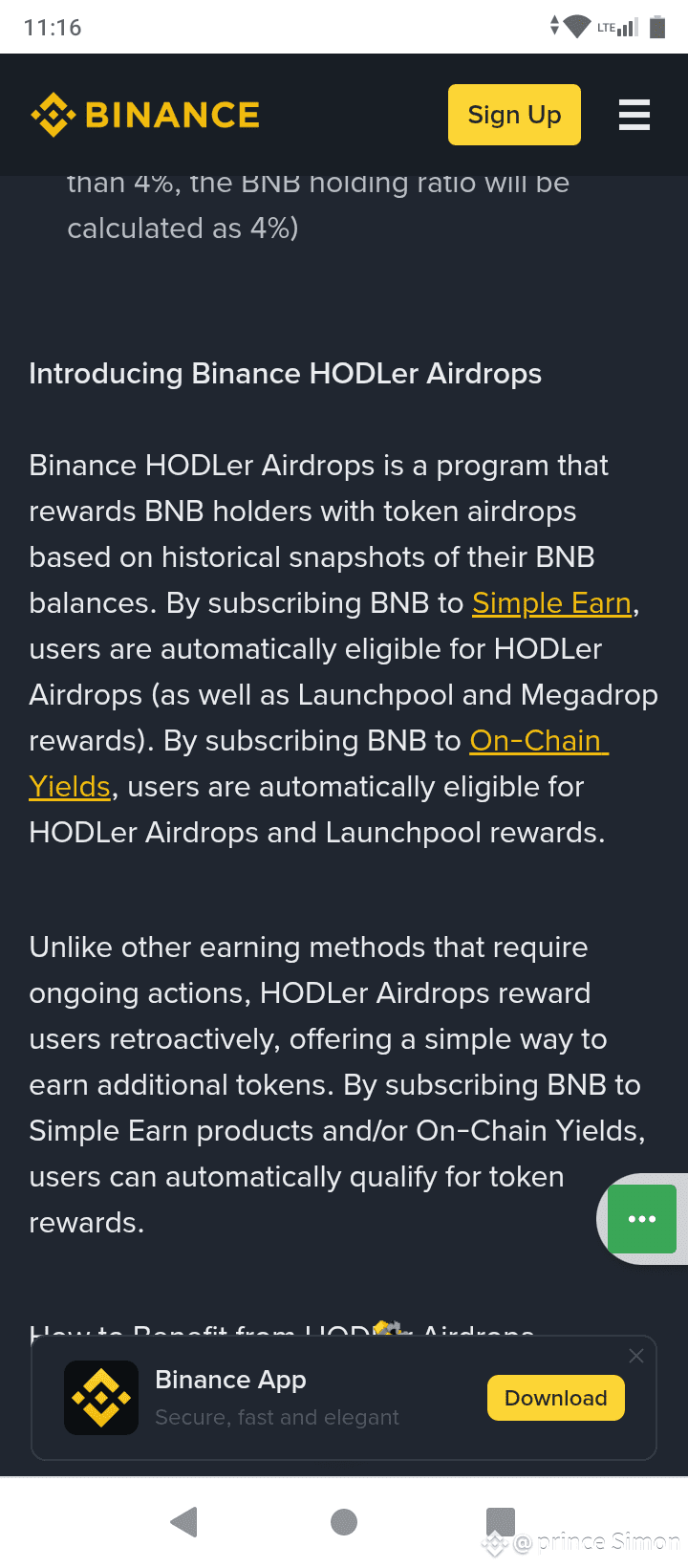This screenshot has width=688, height=1568.
Task: Go to Binance home via logo
Action: coord(145,115)
